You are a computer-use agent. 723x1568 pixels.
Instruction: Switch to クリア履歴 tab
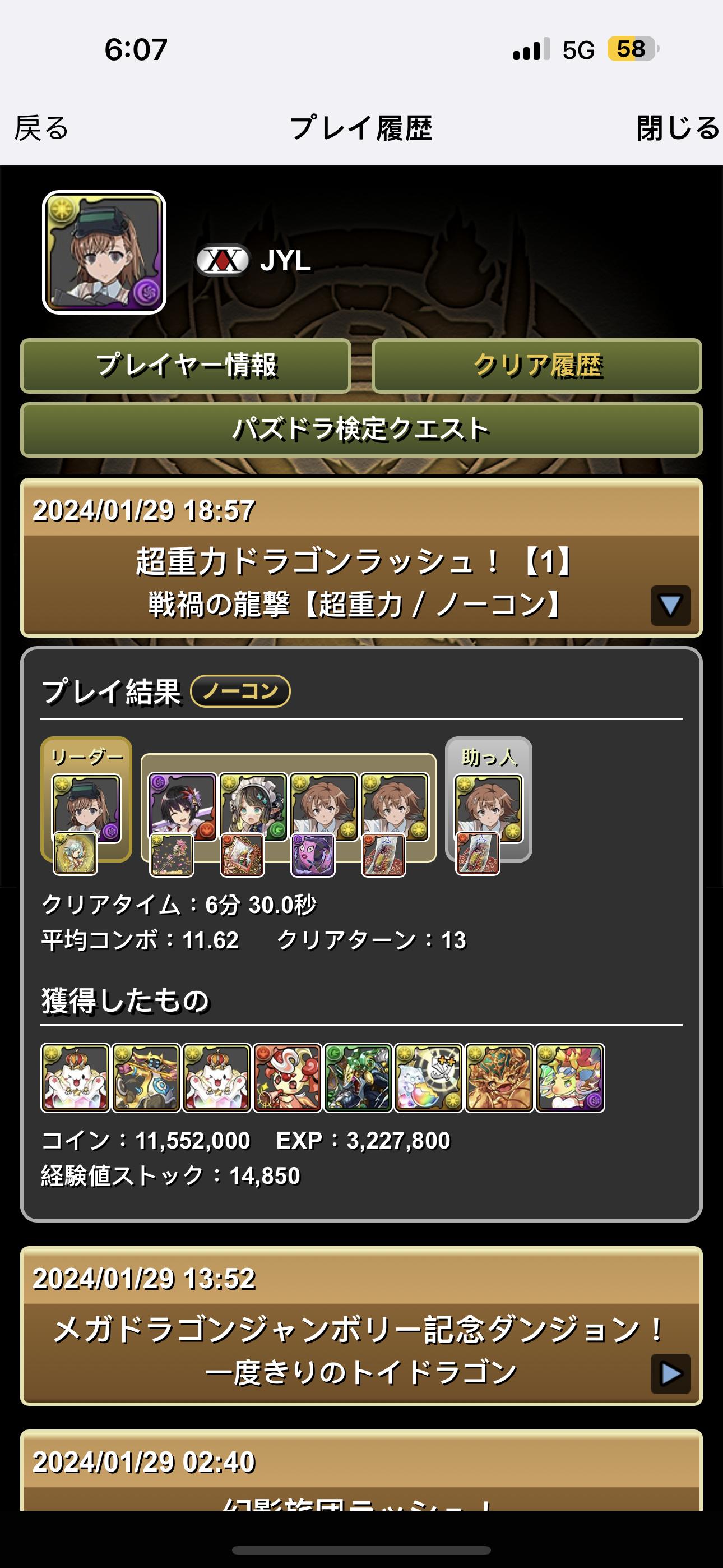coord(537,366)
